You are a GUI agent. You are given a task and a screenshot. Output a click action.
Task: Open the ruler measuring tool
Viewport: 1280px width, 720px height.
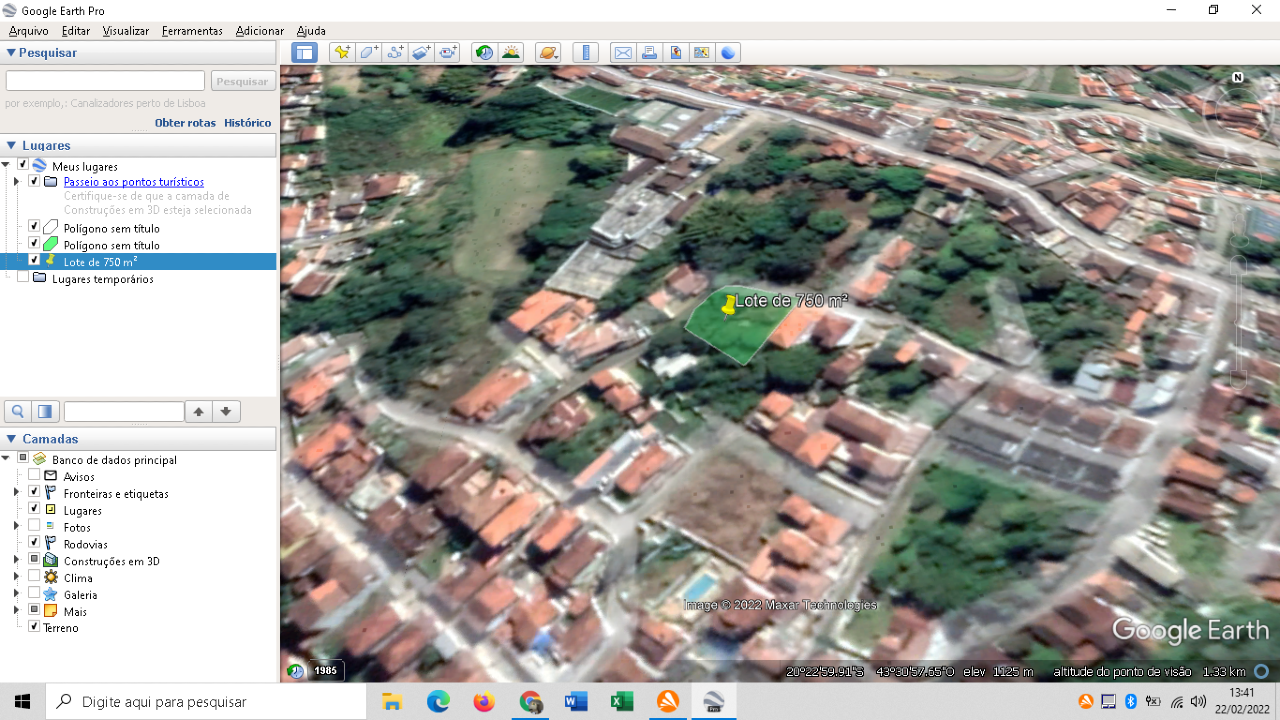pyautogui.click(x=586, y=52)
